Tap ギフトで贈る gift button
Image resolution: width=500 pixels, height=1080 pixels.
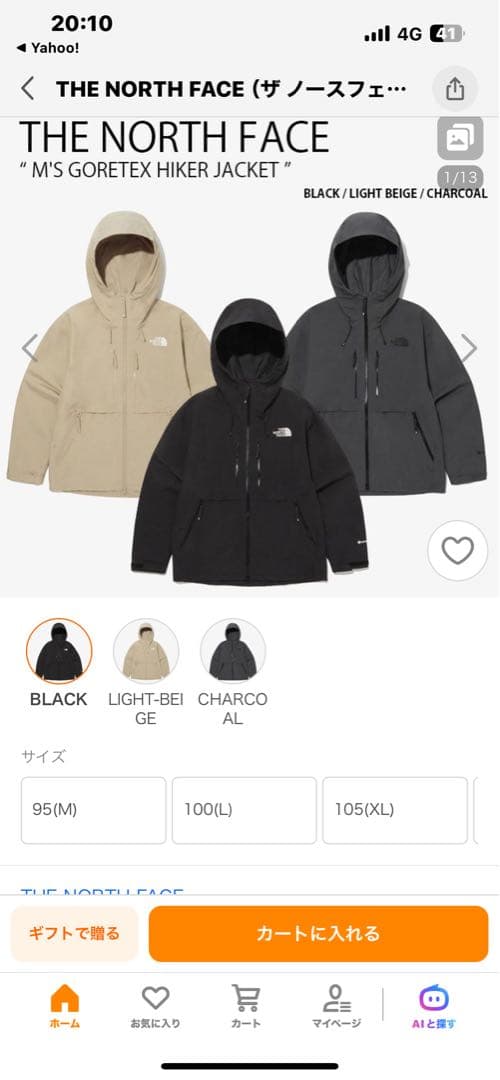pyautogui.click(x=74, y=933)
